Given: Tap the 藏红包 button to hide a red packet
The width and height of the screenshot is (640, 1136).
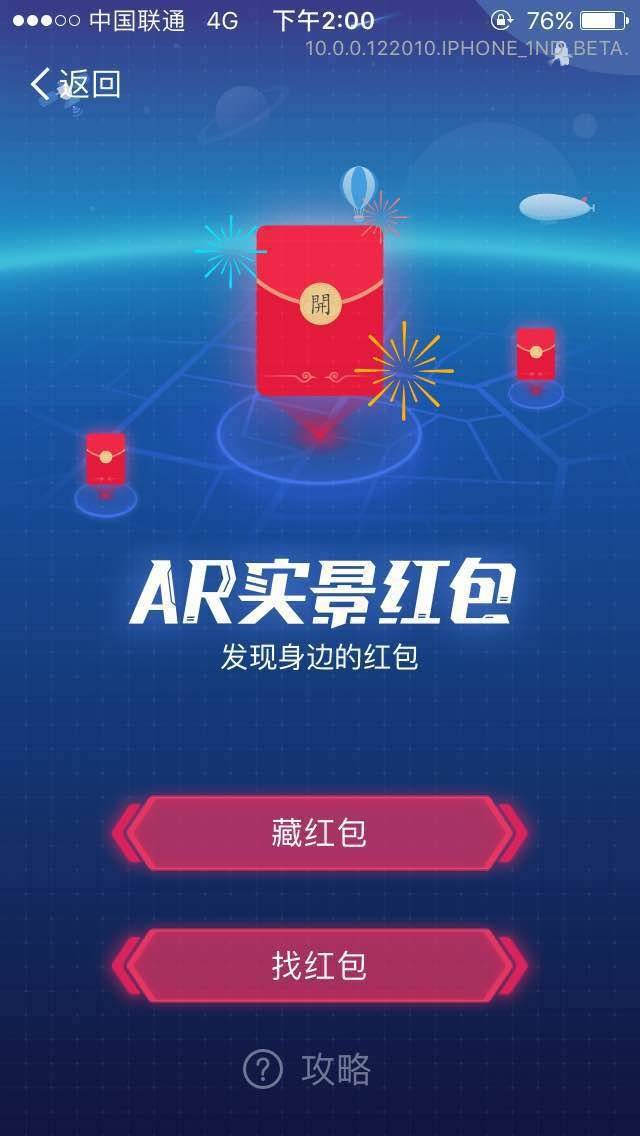Looking at the screenshot, I should [x=320, y=832].
